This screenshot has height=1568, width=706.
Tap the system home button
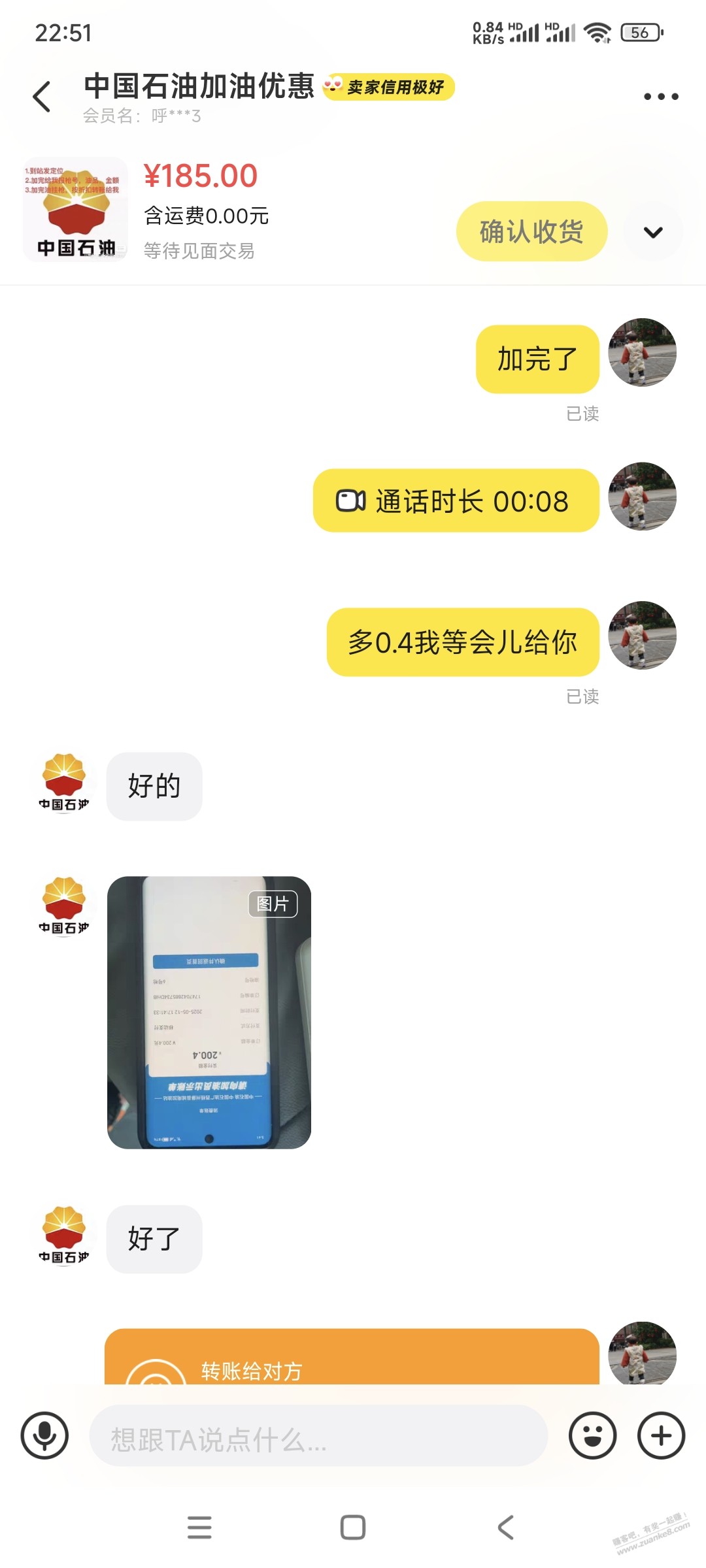coord(353,1527)
